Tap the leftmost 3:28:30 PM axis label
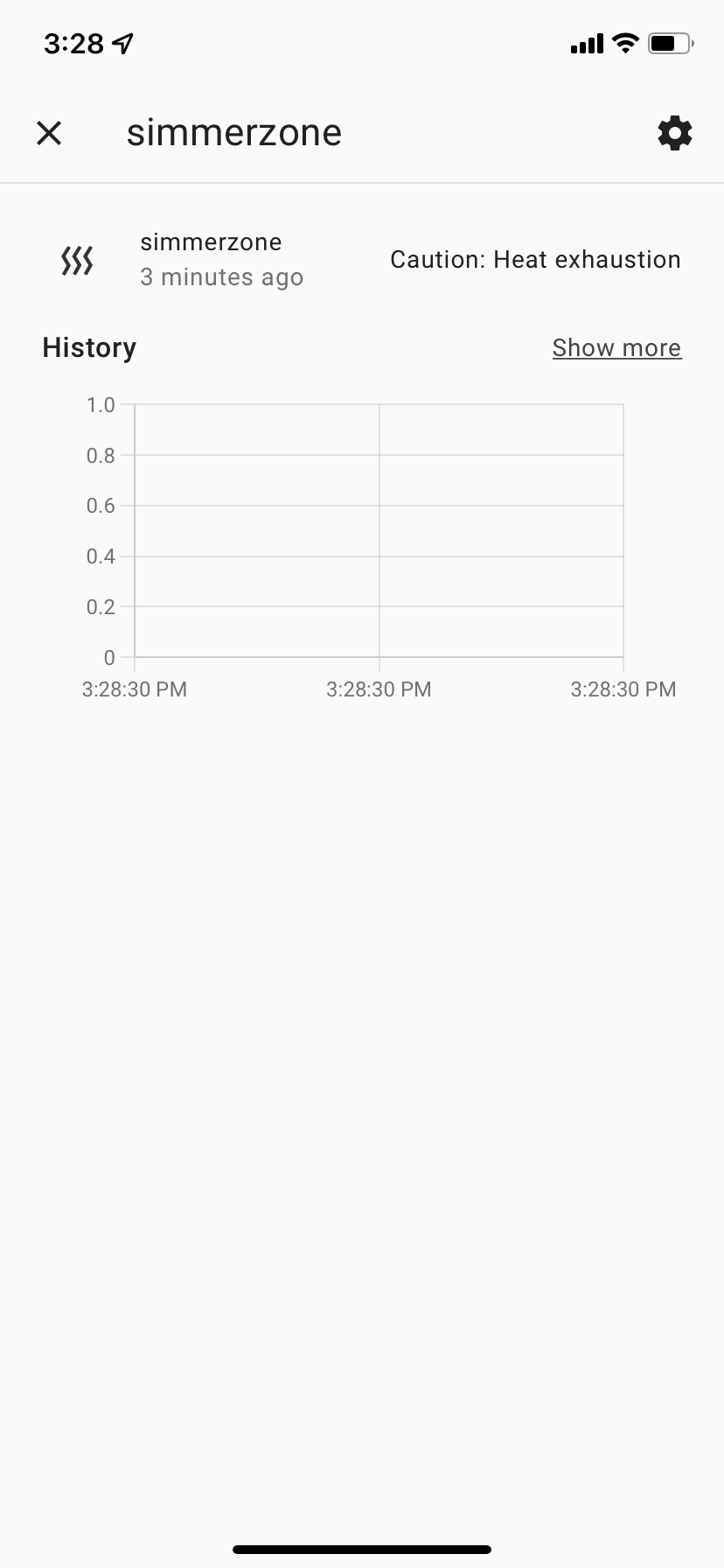724x1568 pixels. point(135,689)
